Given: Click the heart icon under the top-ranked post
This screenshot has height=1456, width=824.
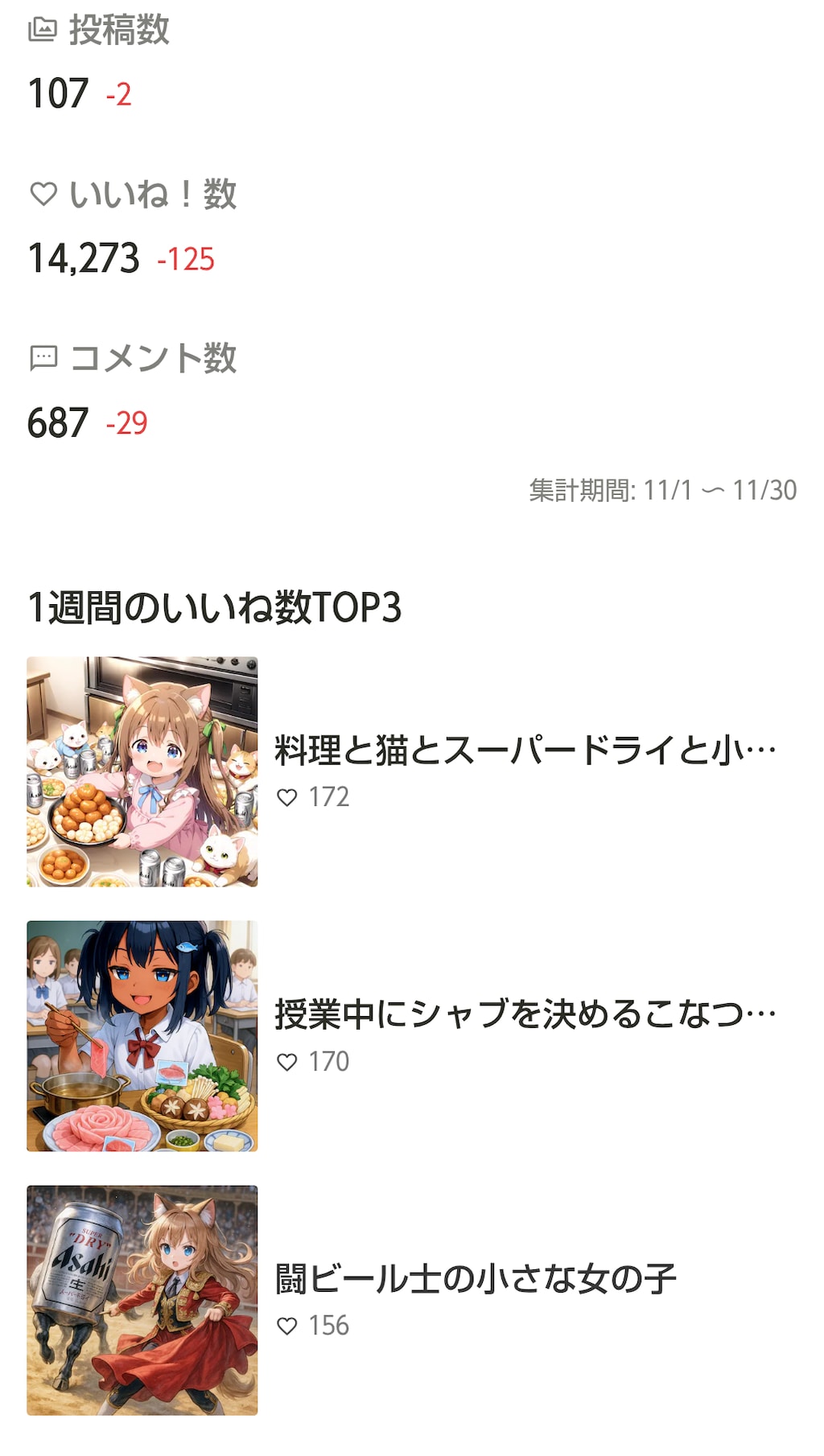Looking at the screenshot, I should coord(287,797).
